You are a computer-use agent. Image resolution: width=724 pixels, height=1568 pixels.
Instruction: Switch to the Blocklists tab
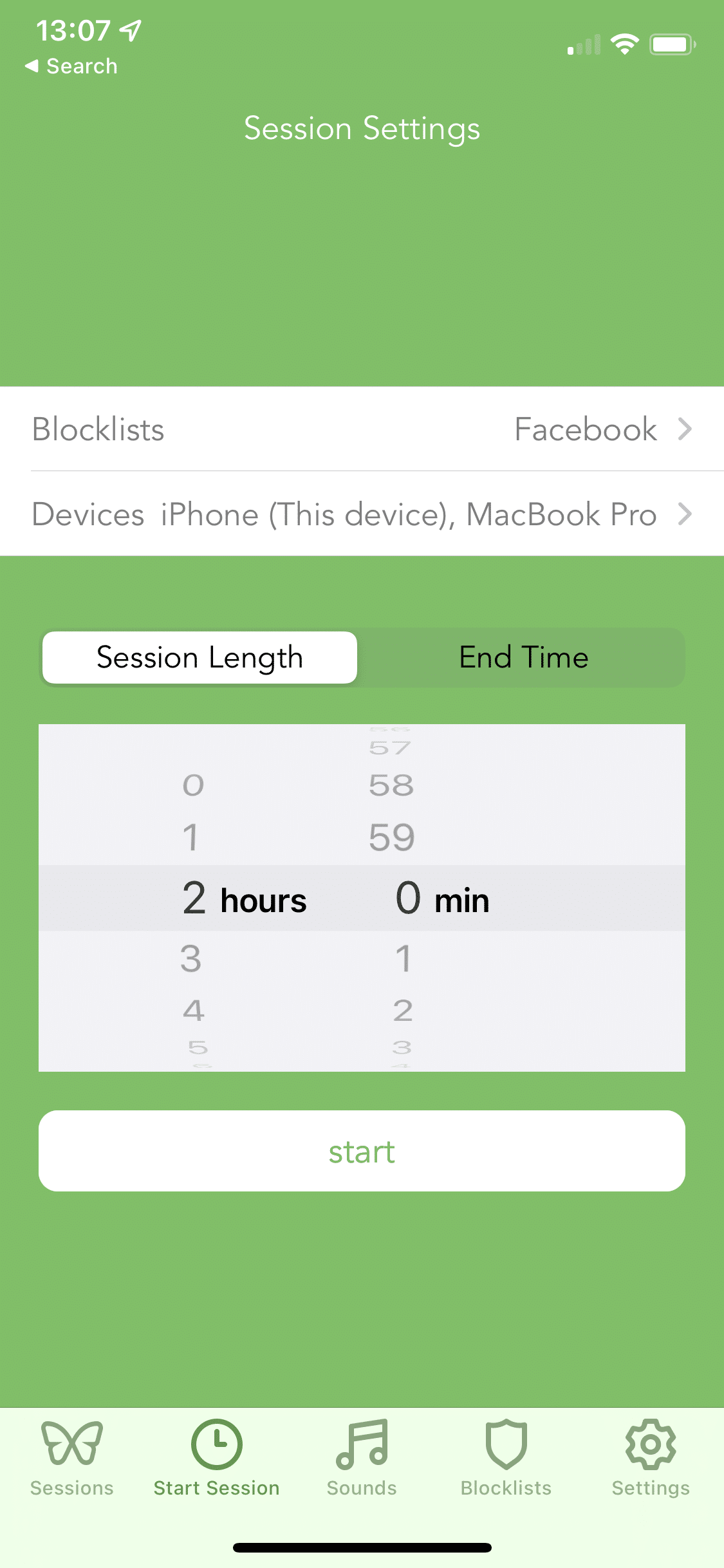(x=506, y=1459)
